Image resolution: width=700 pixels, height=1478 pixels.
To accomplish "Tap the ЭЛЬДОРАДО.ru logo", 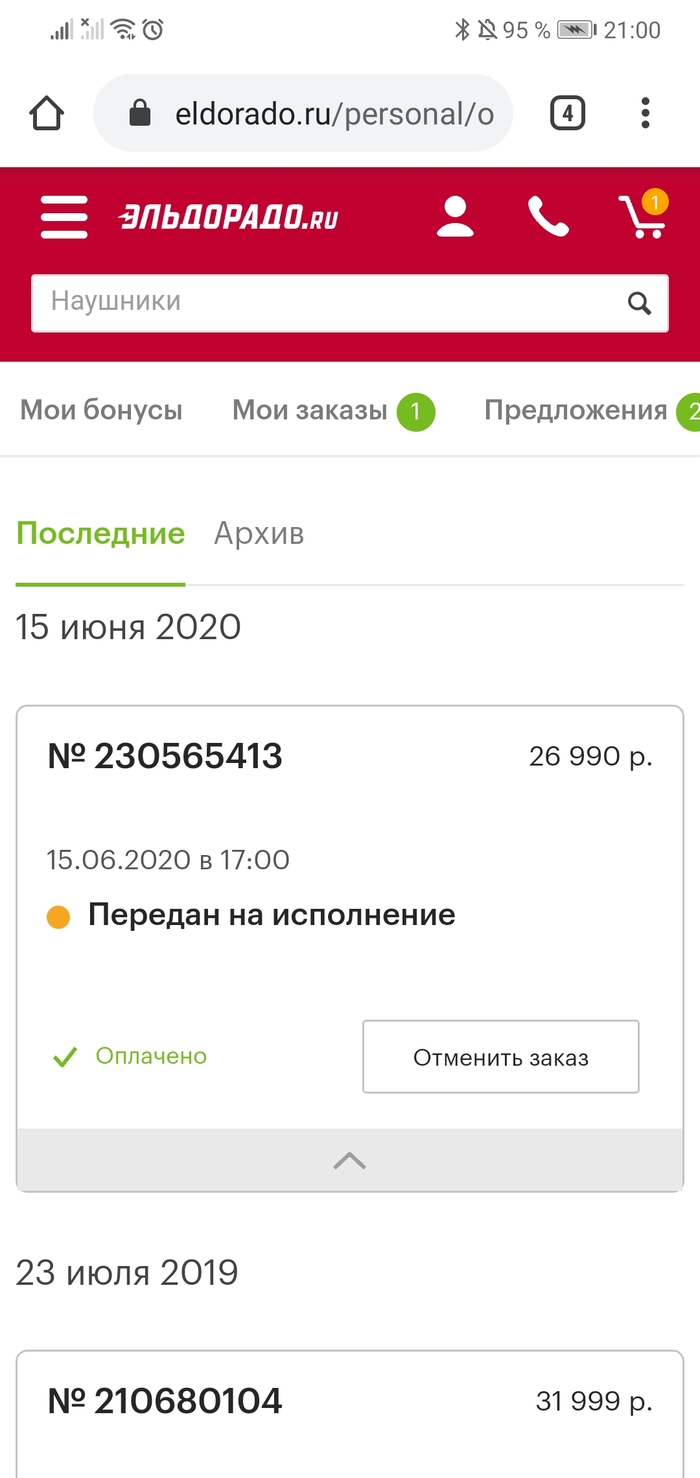I will click(228, 217).
